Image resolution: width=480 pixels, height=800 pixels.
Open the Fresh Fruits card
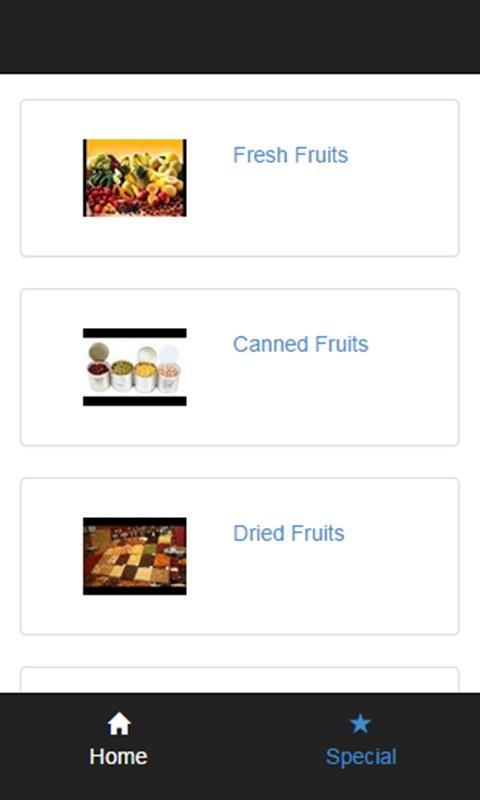240,178
